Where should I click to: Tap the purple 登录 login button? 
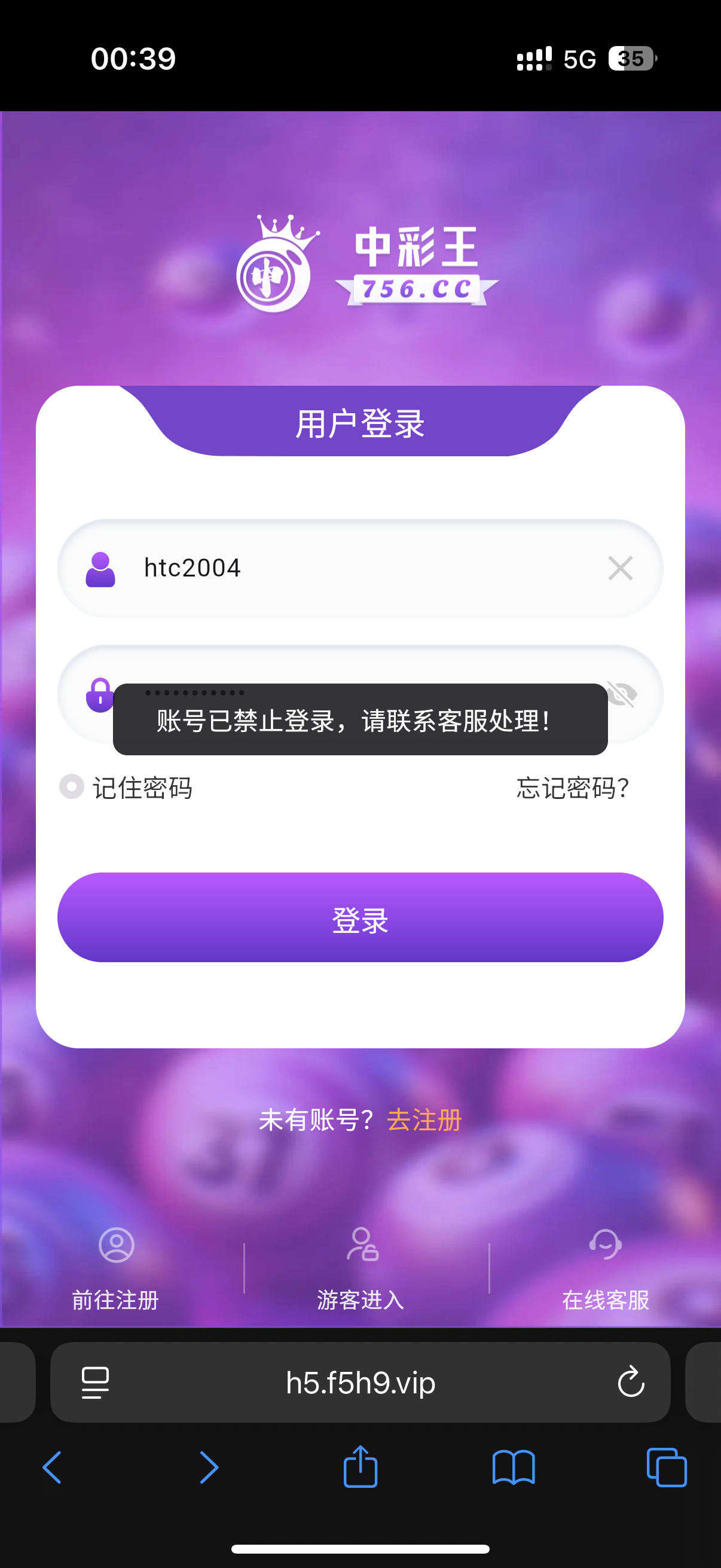(360, 917)
